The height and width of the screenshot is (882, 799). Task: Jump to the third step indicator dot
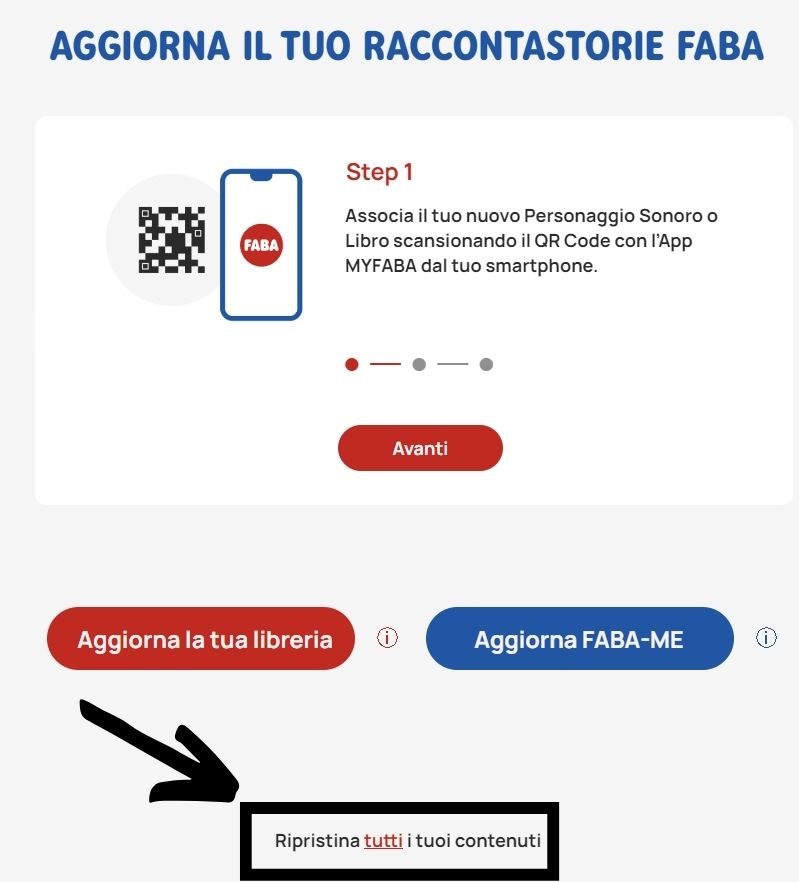point(486,364)
